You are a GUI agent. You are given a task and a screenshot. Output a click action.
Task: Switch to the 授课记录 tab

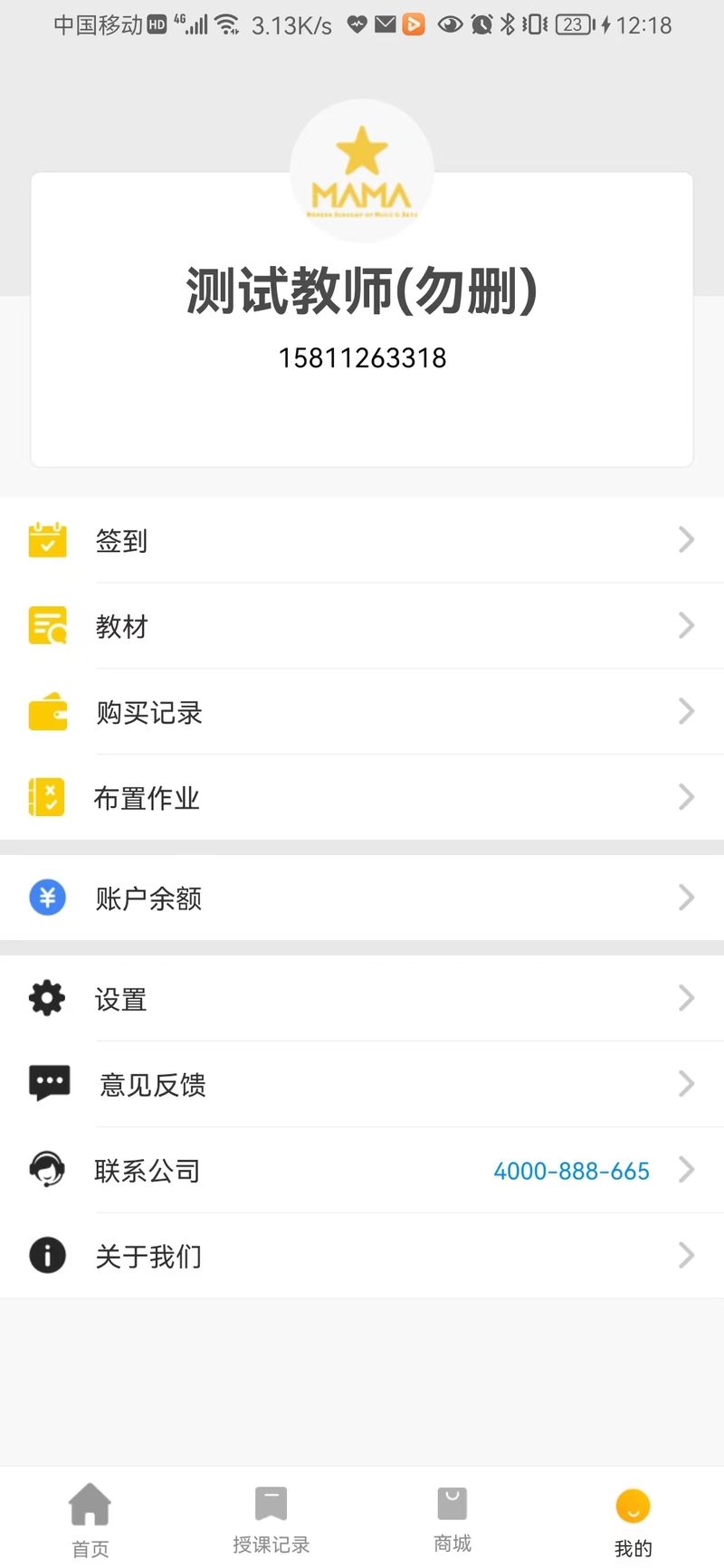(271, 1520)
